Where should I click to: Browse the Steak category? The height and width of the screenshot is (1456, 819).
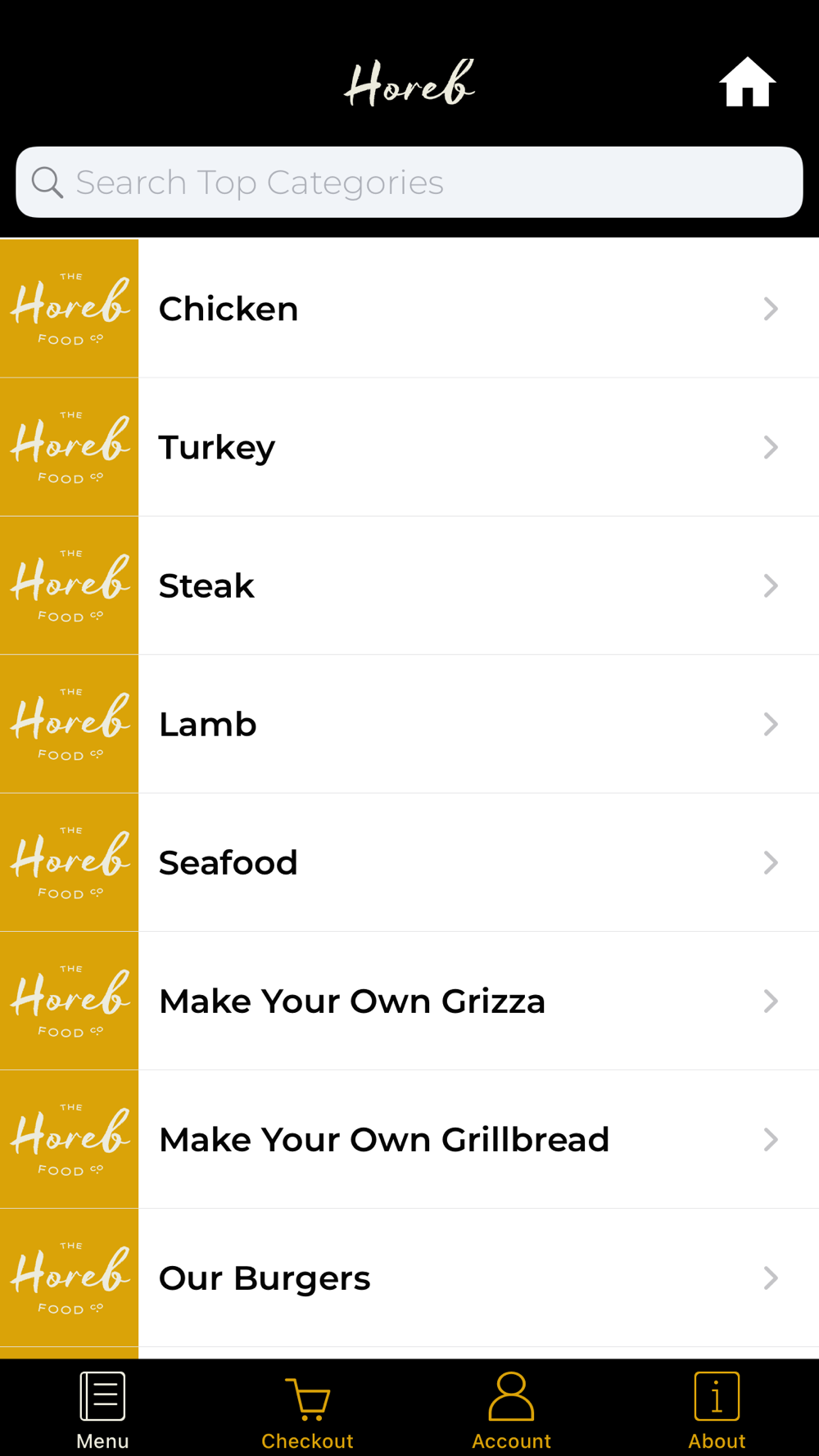(x=409, y=586)
